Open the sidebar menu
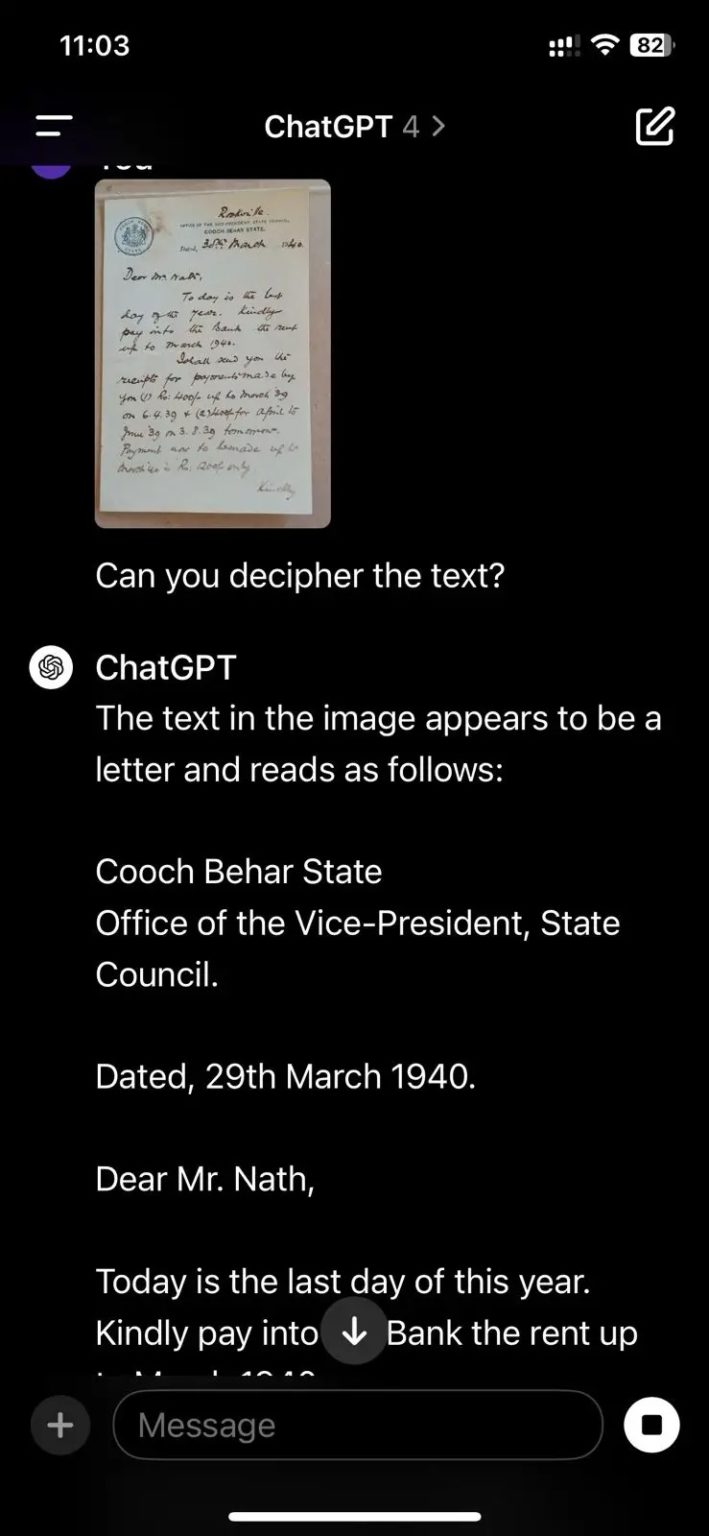709x1536 pixels. pyautogui.click(x=54, y=126)
